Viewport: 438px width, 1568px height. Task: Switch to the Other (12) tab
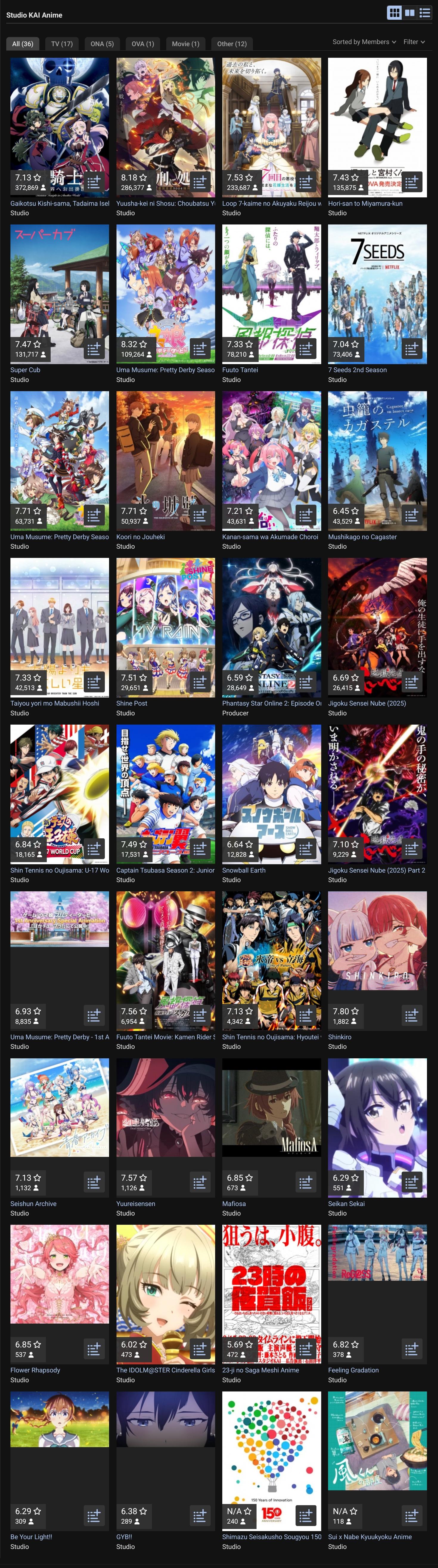point(232,44)
